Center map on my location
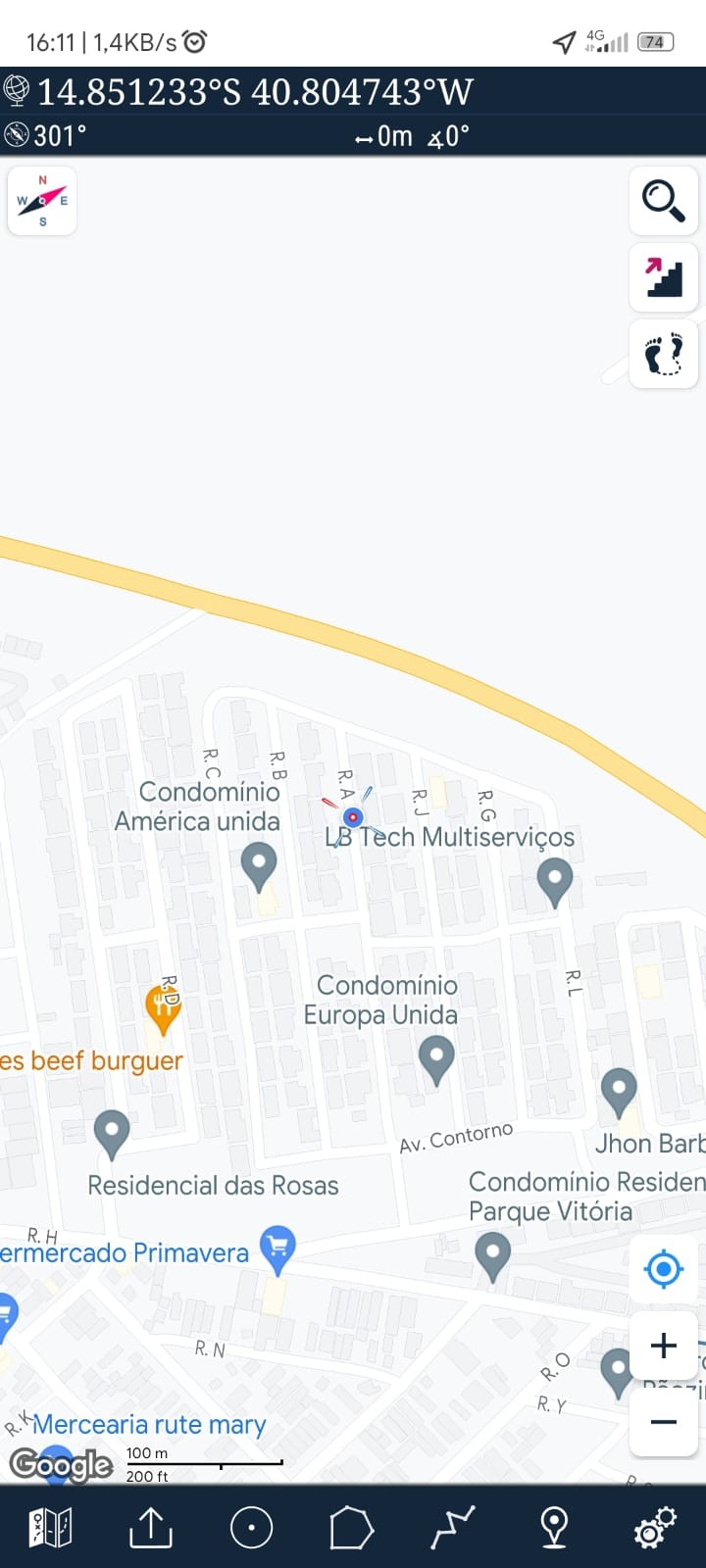This screenshot has height=1568, width=706. tap(663, 1268)
